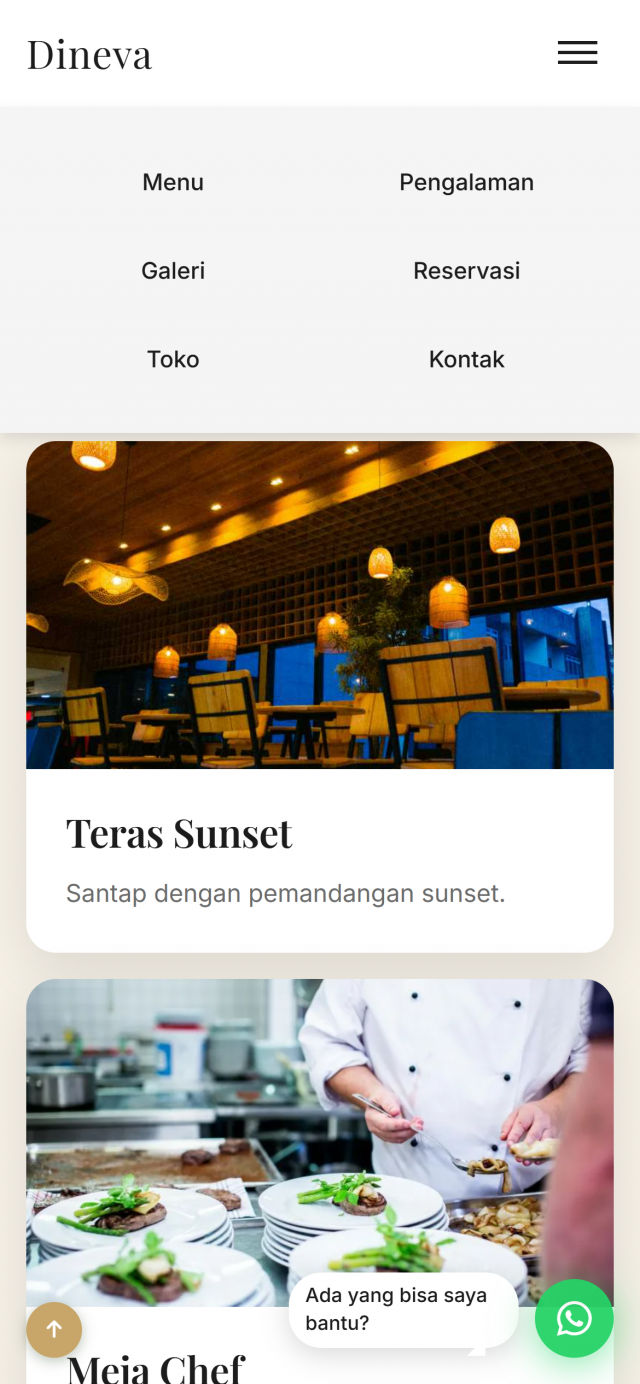The width and height of the screenshot is (640, 1384).
Task: Open the Galeri page
Action: 173,271
